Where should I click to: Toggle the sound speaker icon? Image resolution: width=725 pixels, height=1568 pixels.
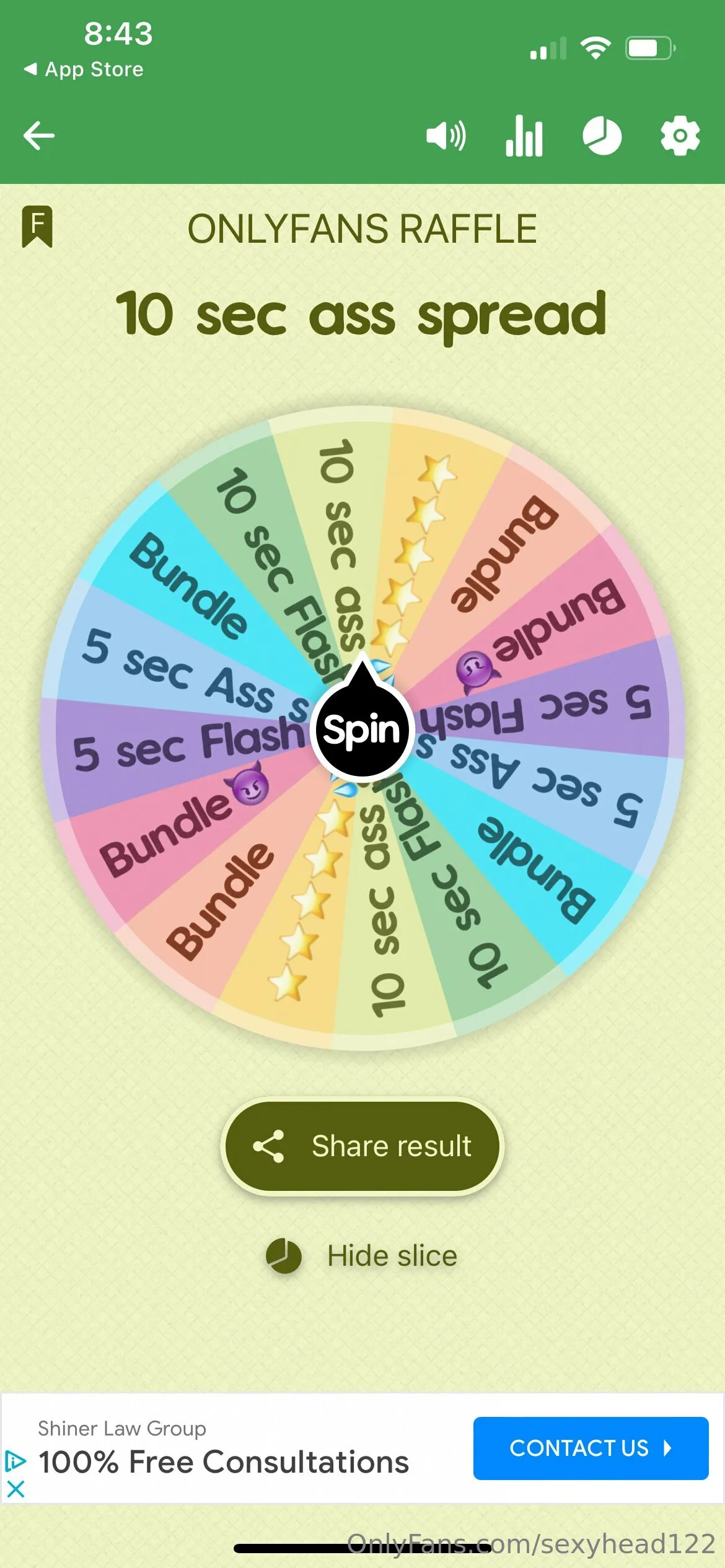point(446,136)
